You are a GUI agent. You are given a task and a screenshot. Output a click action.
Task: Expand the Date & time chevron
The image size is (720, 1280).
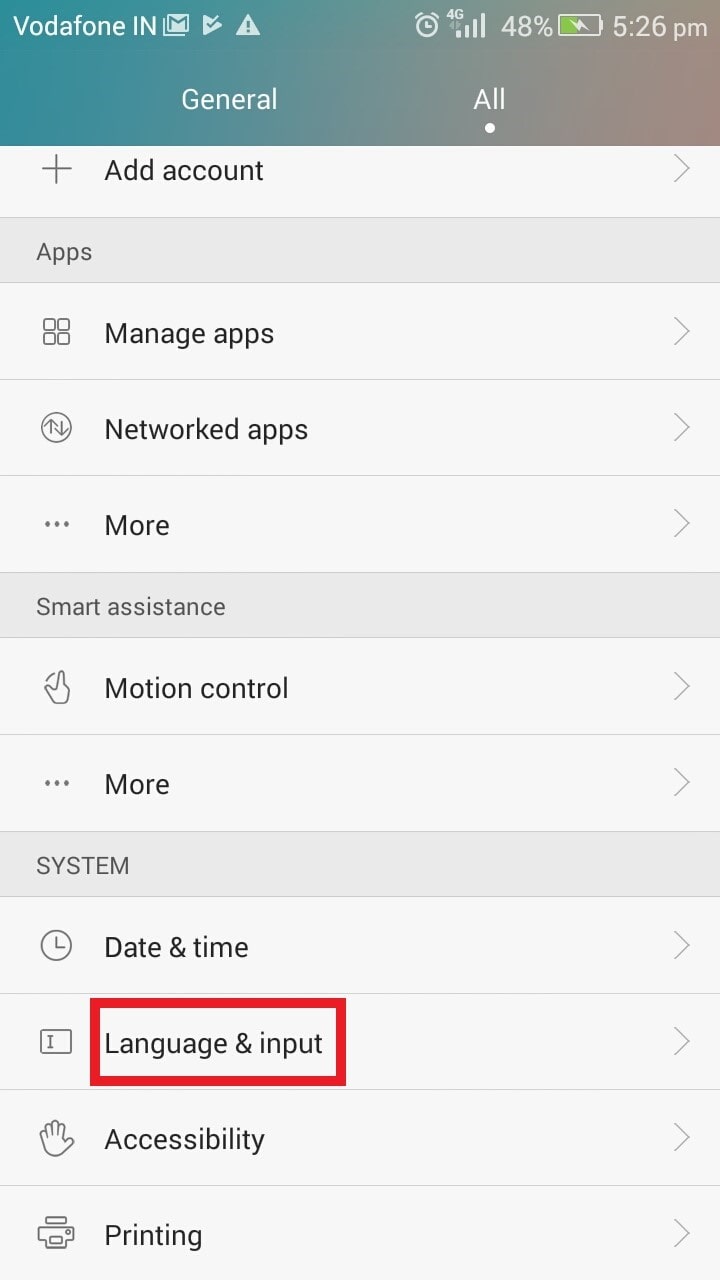pyautogui.click(x=682, y=945)
